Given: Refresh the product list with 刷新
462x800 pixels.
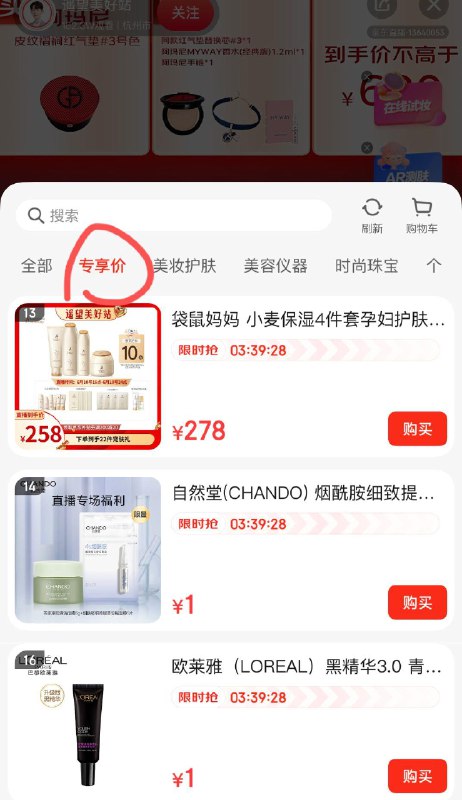Looking at the screenshot, I should pyautogui.click(x=372, y=216).
